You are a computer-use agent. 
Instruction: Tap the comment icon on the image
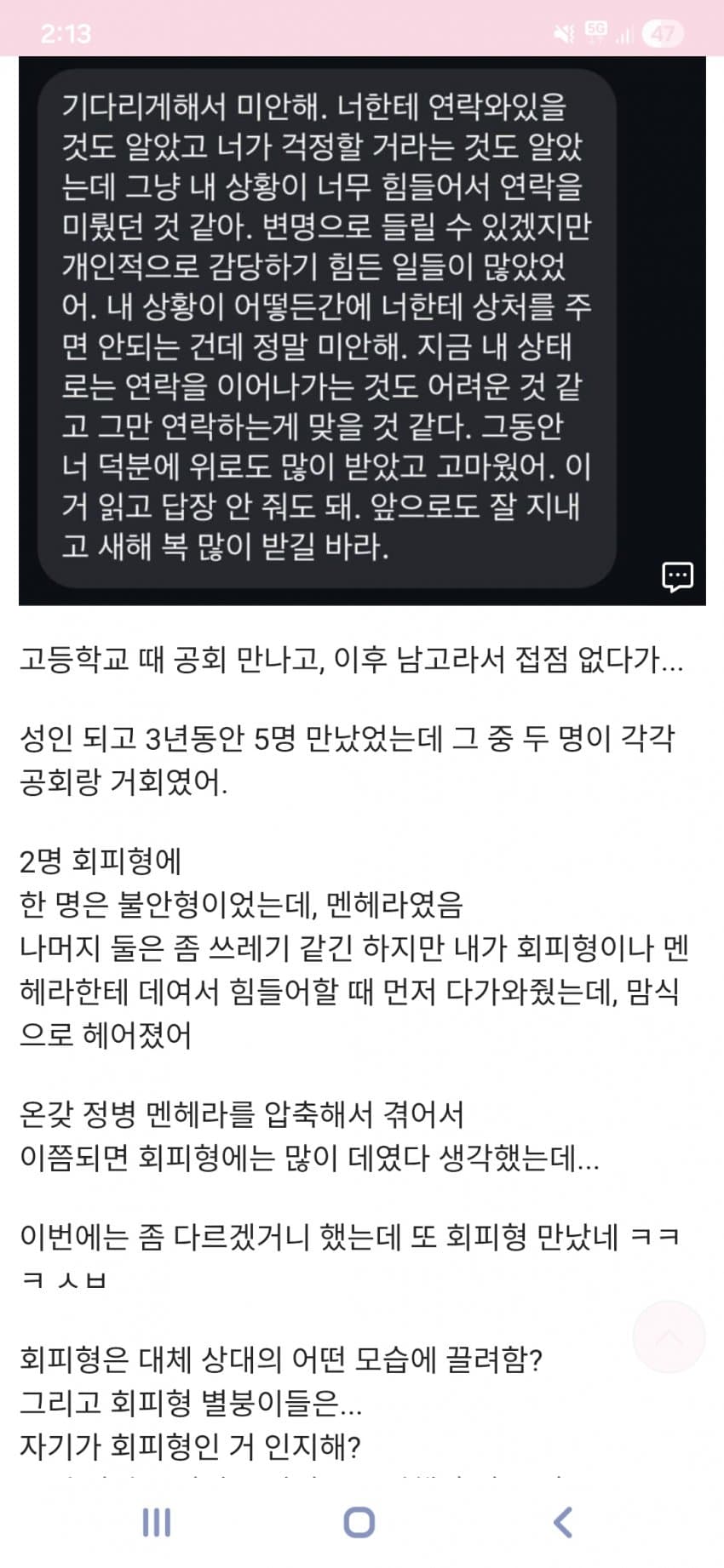[x=677, y=577]
